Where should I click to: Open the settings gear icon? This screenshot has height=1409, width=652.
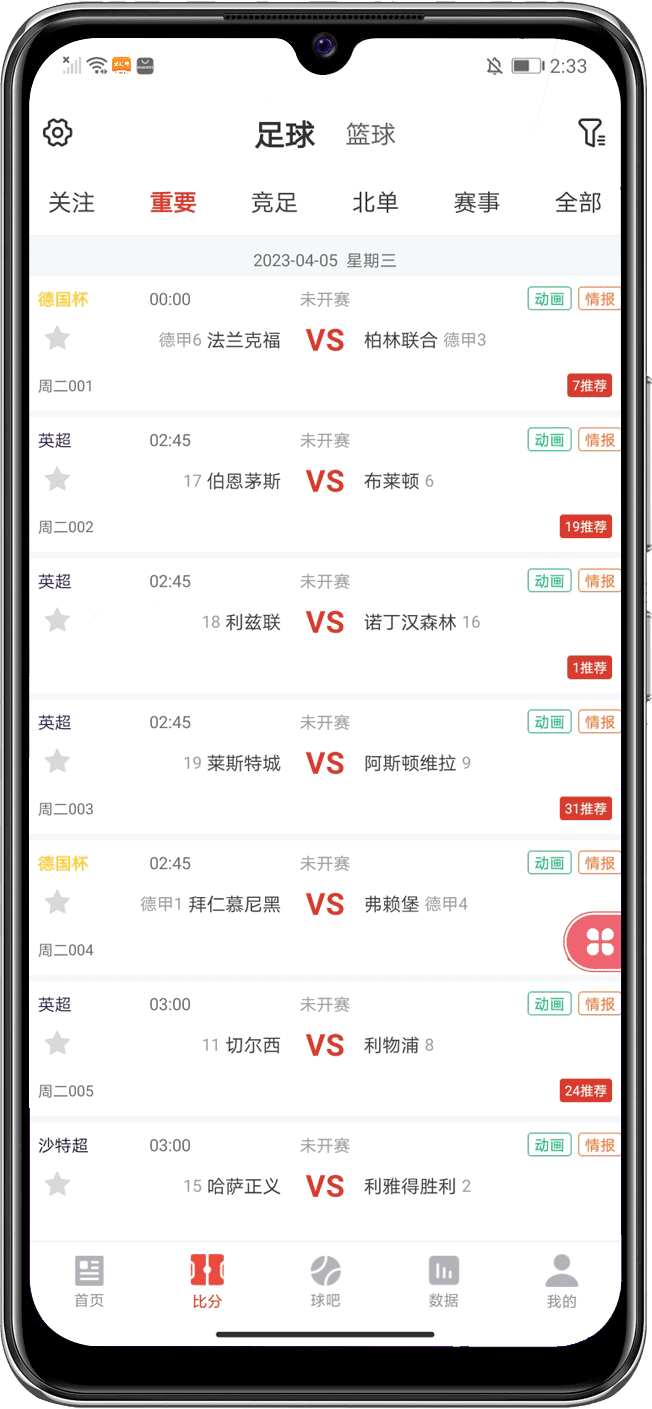tap(58, 132)
